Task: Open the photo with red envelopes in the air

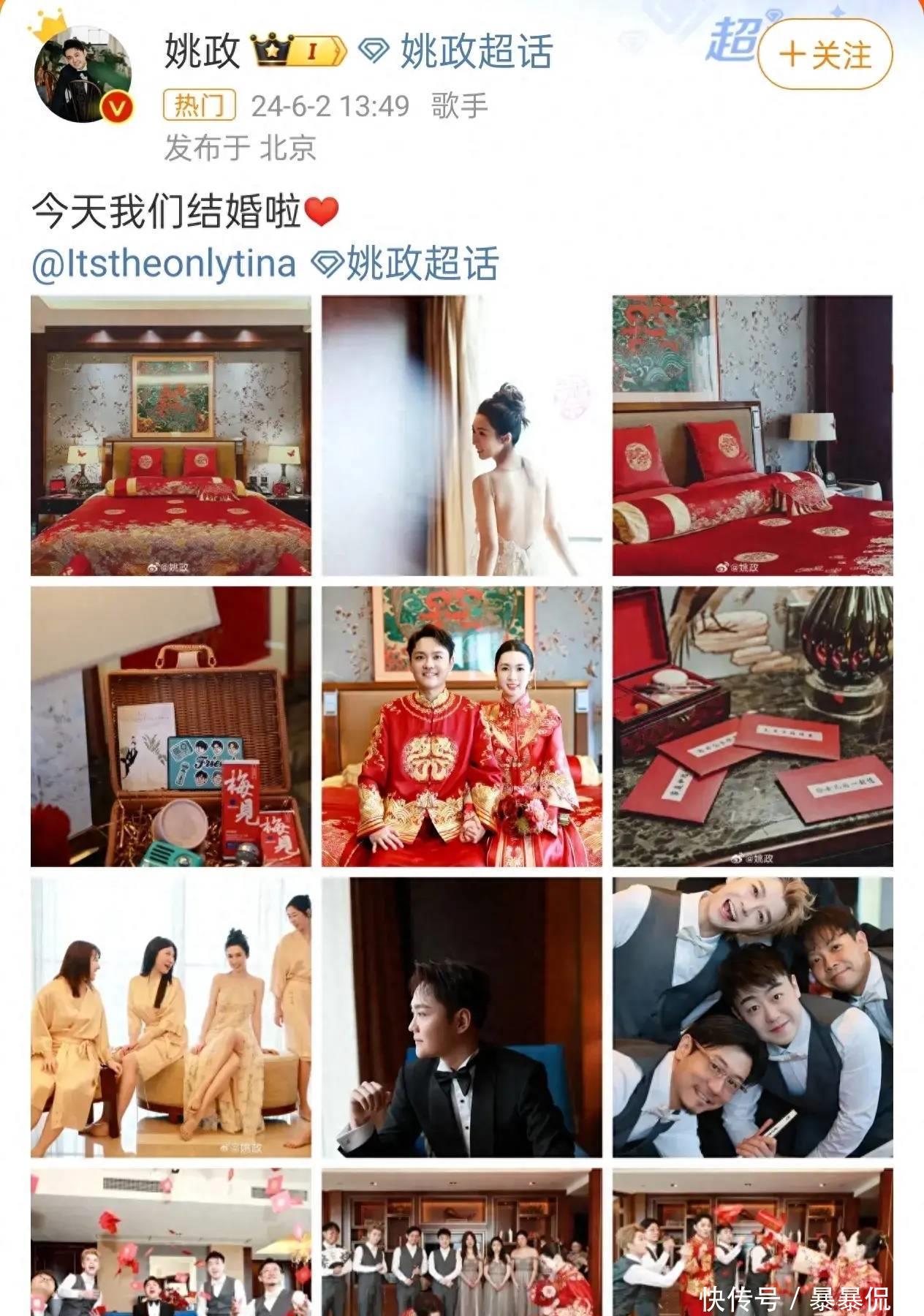Action: point(170,1241)
